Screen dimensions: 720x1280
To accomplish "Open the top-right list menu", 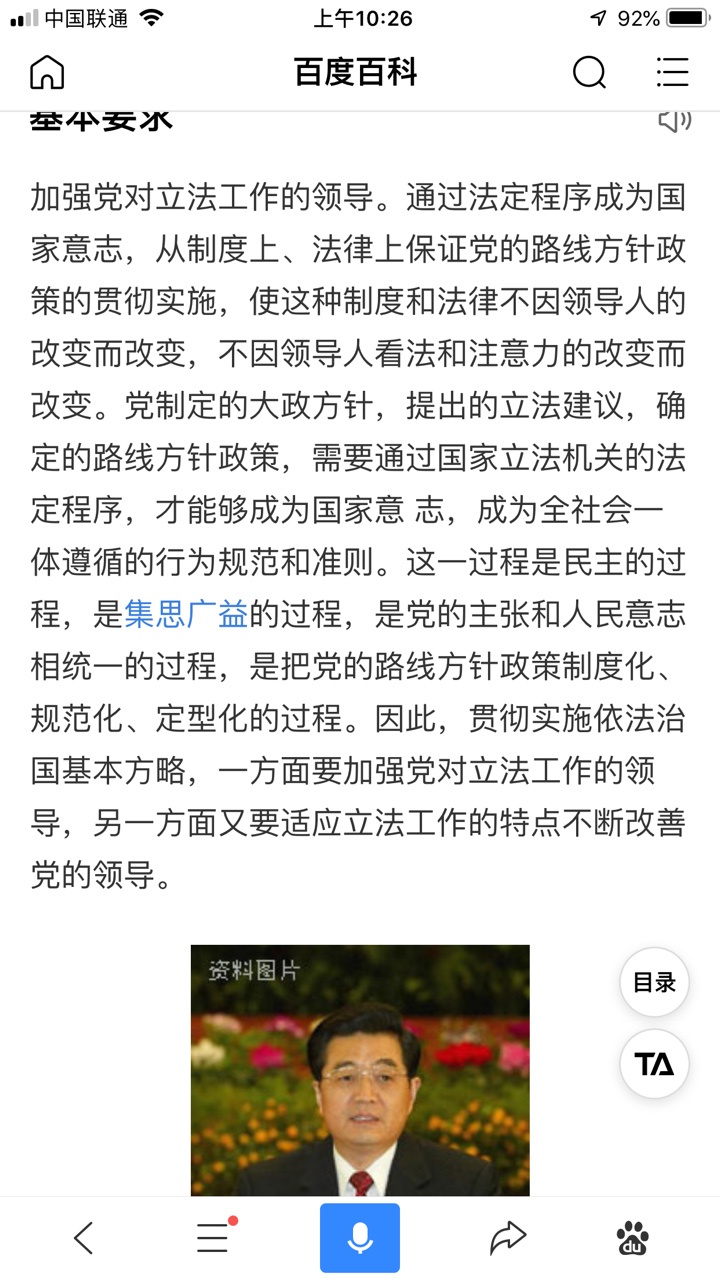I will point(672,72).
